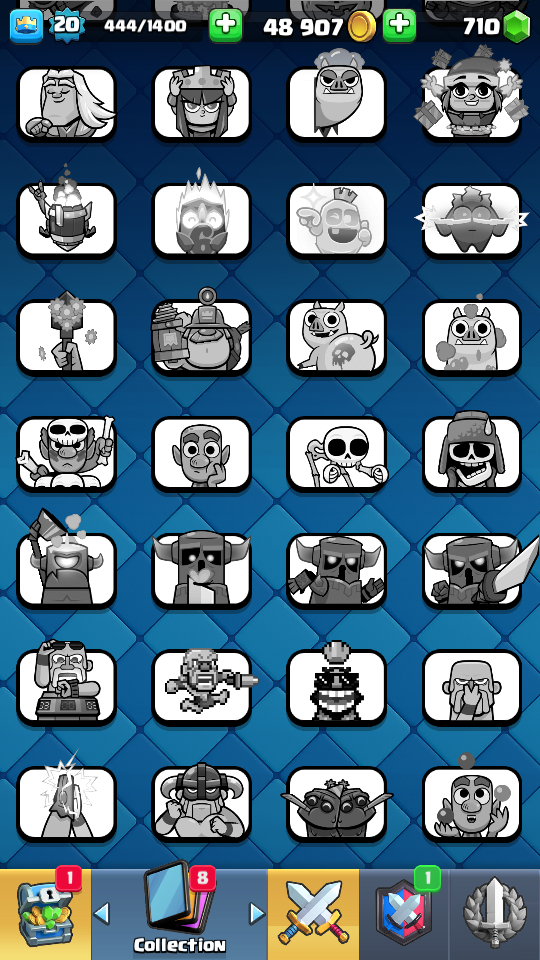Add more gold with the plus button
Image resolution: width=540 pixels, height=960 pixels.
(399, 26)
